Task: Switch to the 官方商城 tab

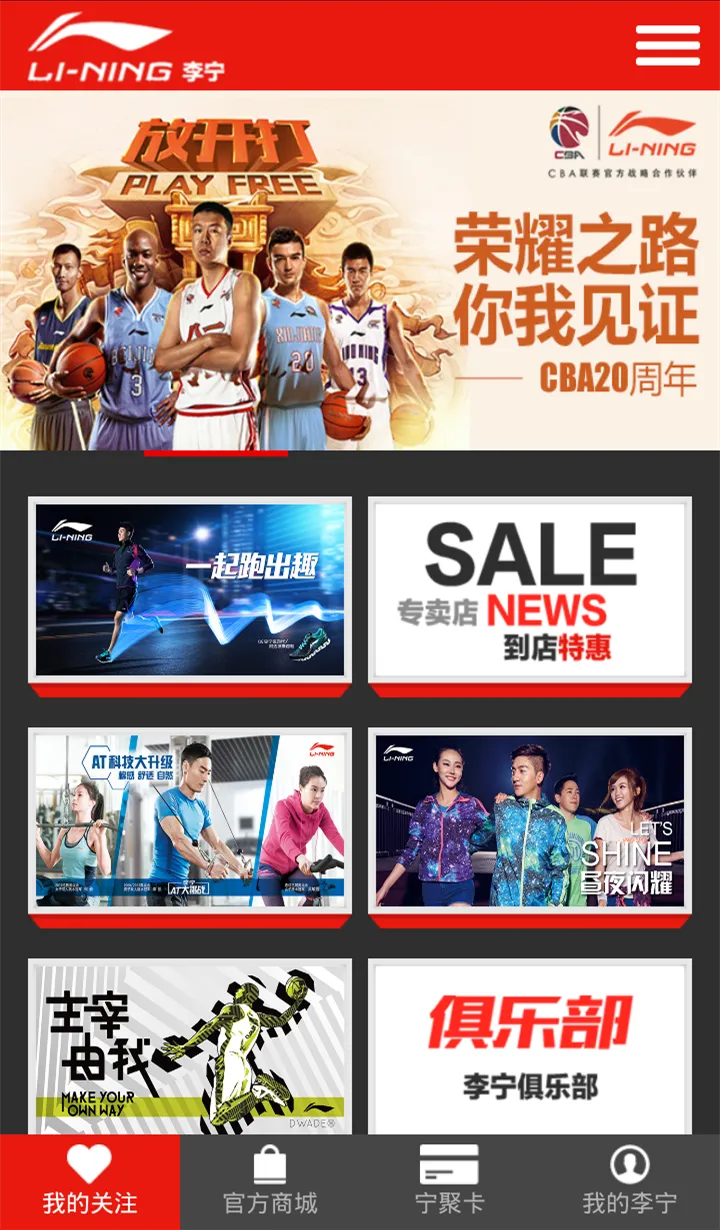Action: (270, 1182)
